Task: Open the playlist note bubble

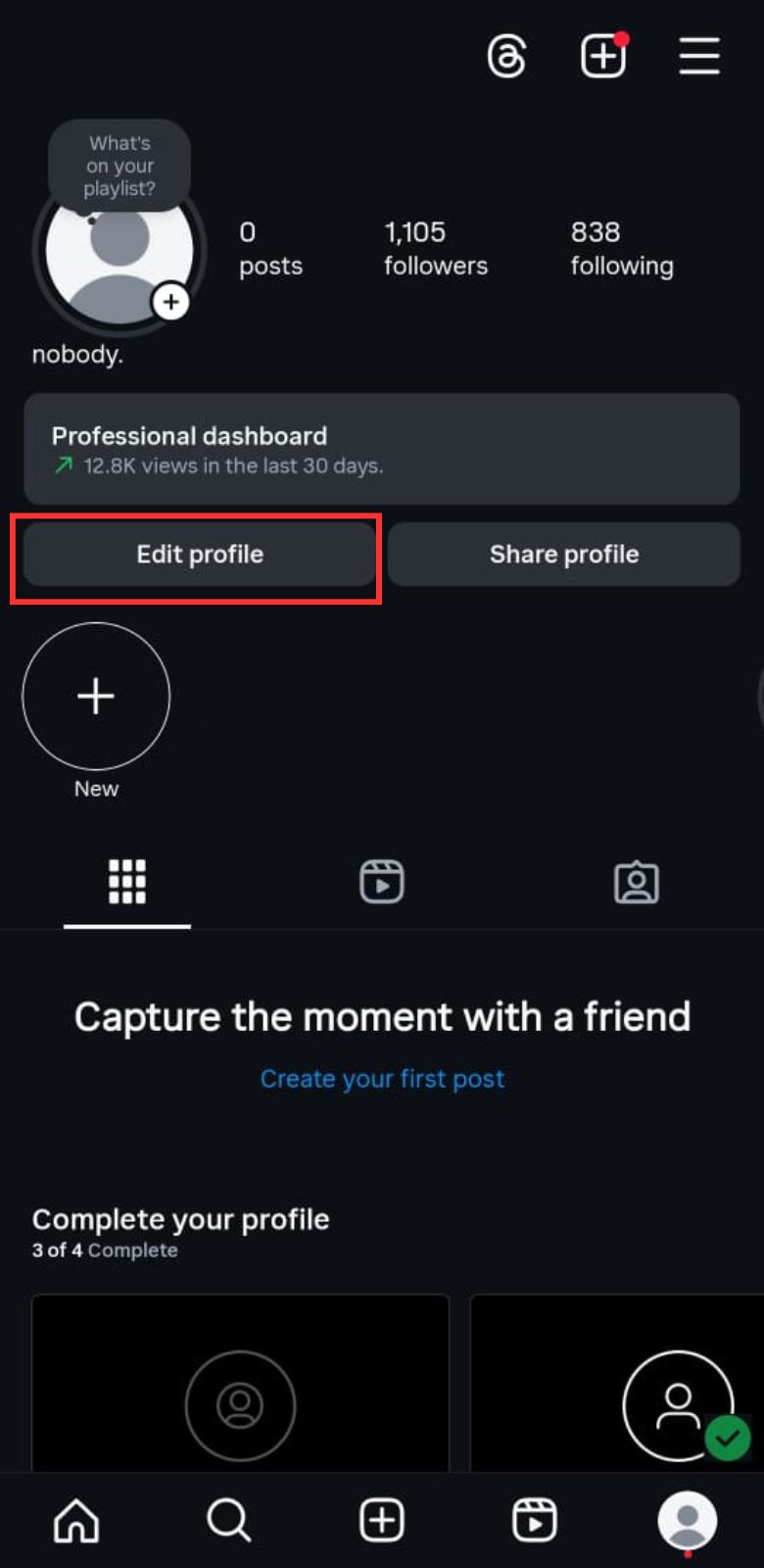Action: [x=119, y=165]
